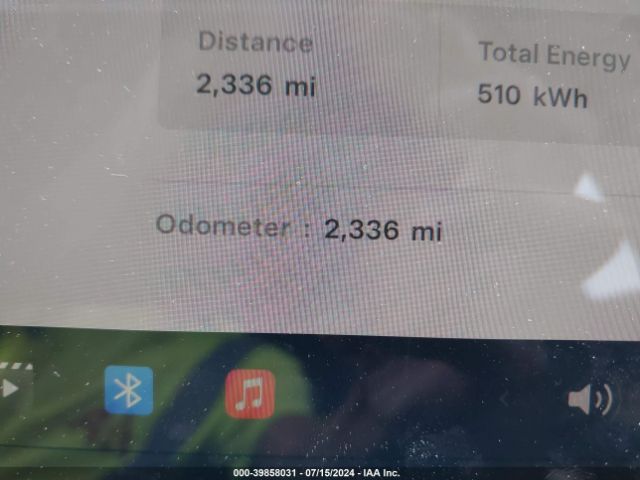The height and width of the screenshot is (480, 640).
Task: Open the Bluetooth settings icon
Action: click(x=129, y=391)
